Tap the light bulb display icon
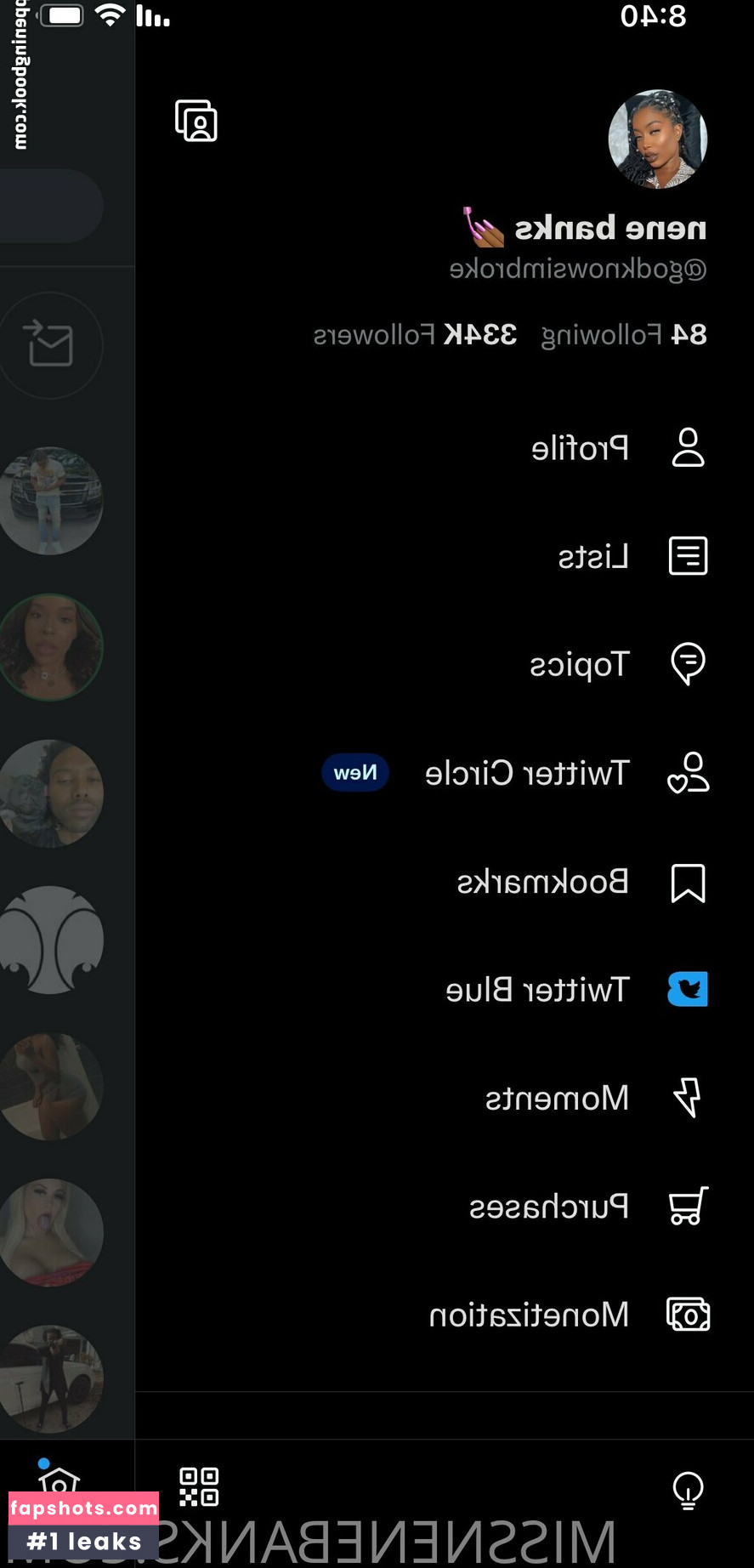Viewport: 754px width, 1568px height. pos(688,1490)
